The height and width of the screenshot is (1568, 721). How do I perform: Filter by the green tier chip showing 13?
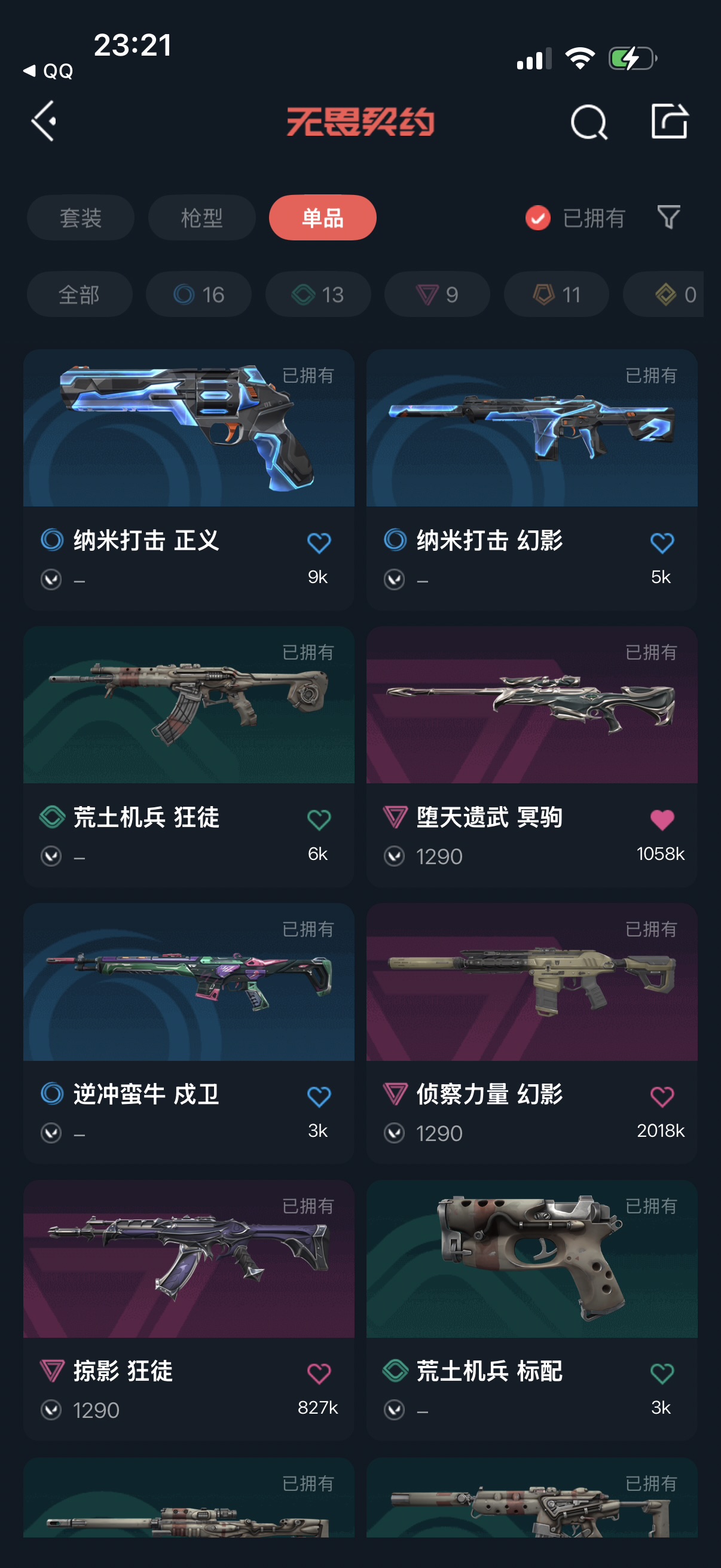tap(317, 295)
